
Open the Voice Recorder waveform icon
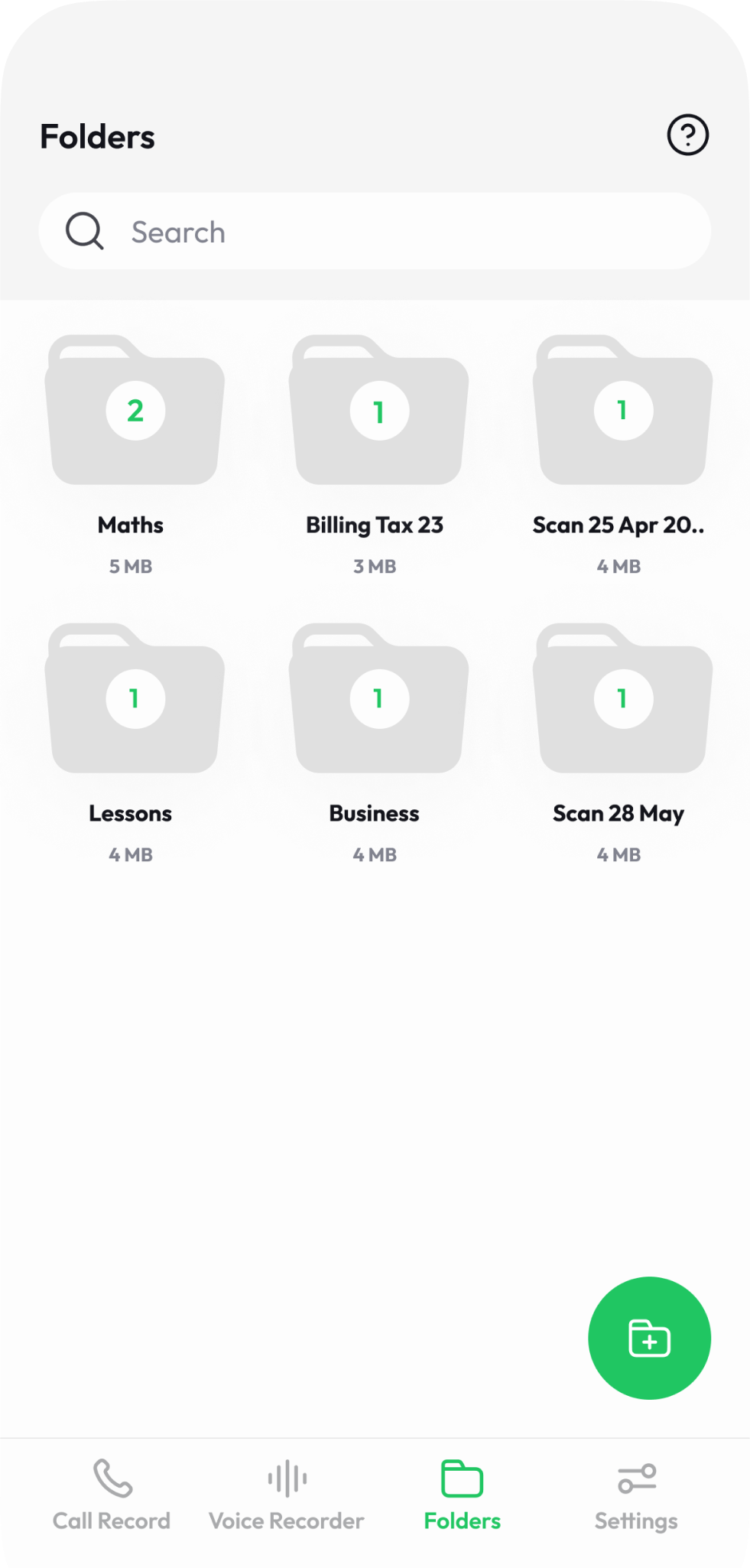(x=287, y=1479)
